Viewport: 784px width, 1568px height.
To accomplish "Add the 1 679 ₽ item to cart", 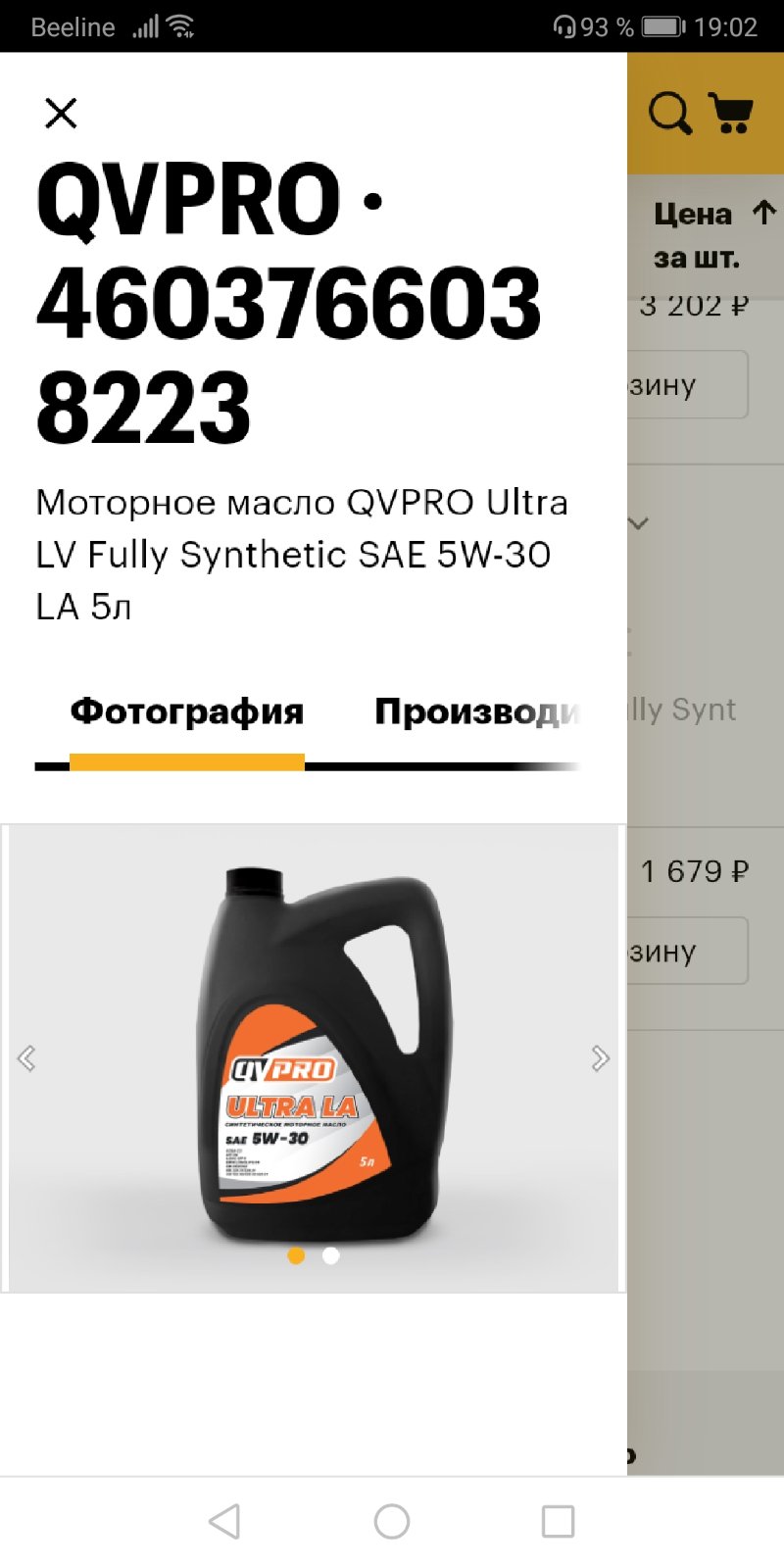I will click(x=688, y=951).
